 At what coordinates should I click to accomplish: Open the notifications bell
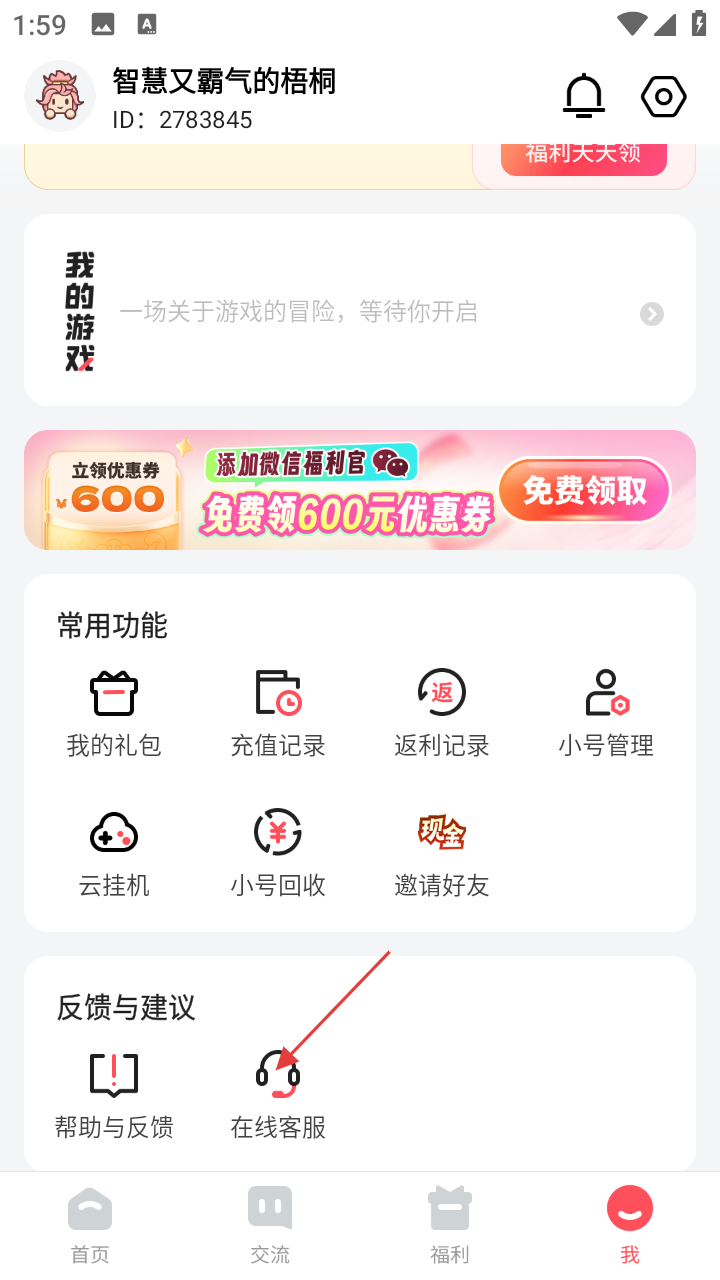click(x=584, y=97)
